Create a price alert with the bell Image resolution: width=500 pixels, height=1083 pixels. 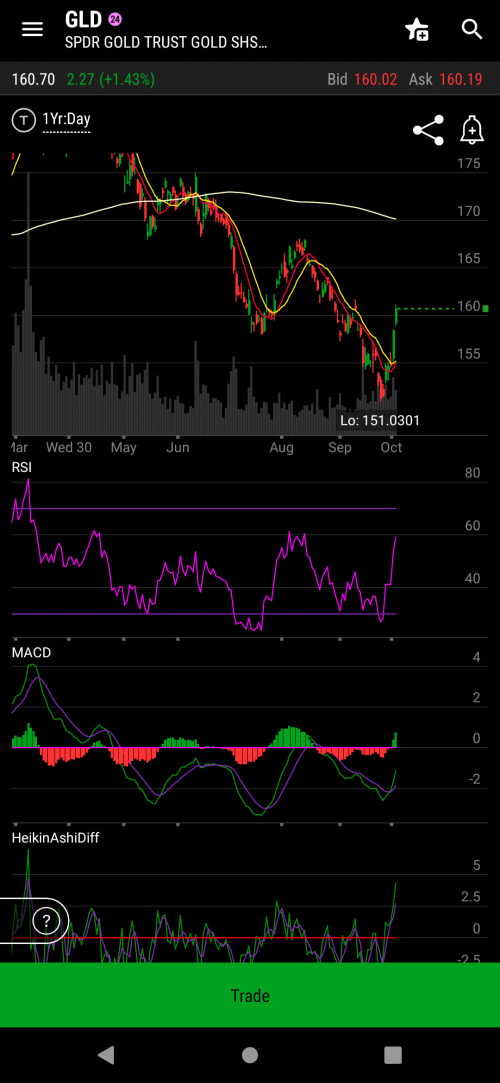(472, 130)
